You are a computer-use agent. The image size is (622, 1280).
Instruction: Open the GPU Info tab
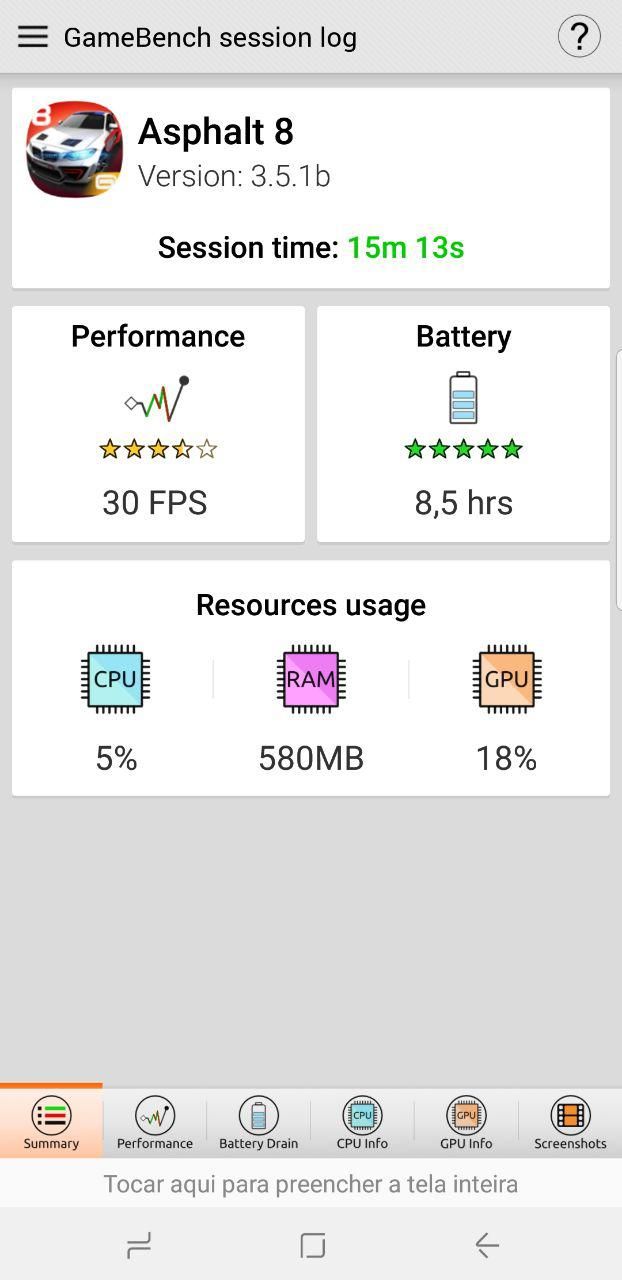[466, 1123]
